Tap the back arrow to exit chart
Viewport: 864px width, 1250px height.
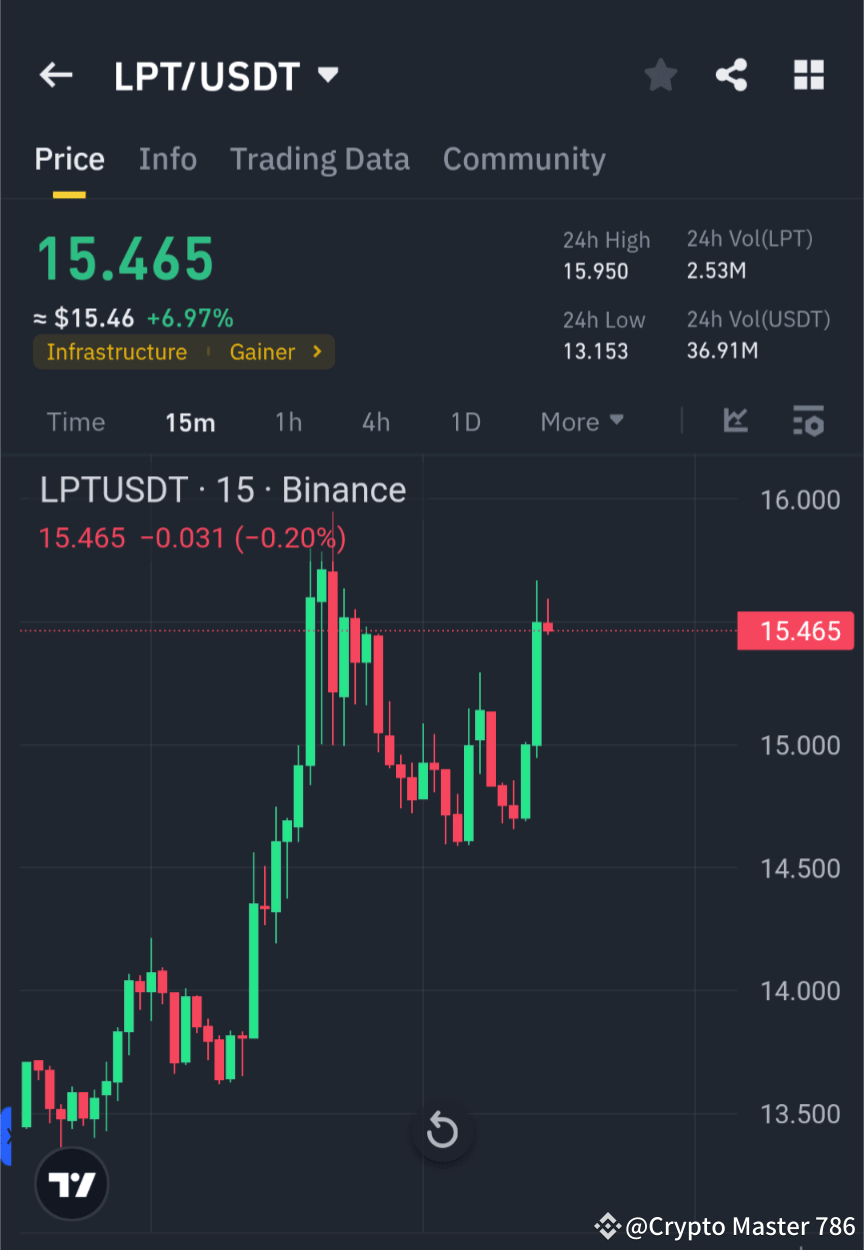(x=55, y=74)
